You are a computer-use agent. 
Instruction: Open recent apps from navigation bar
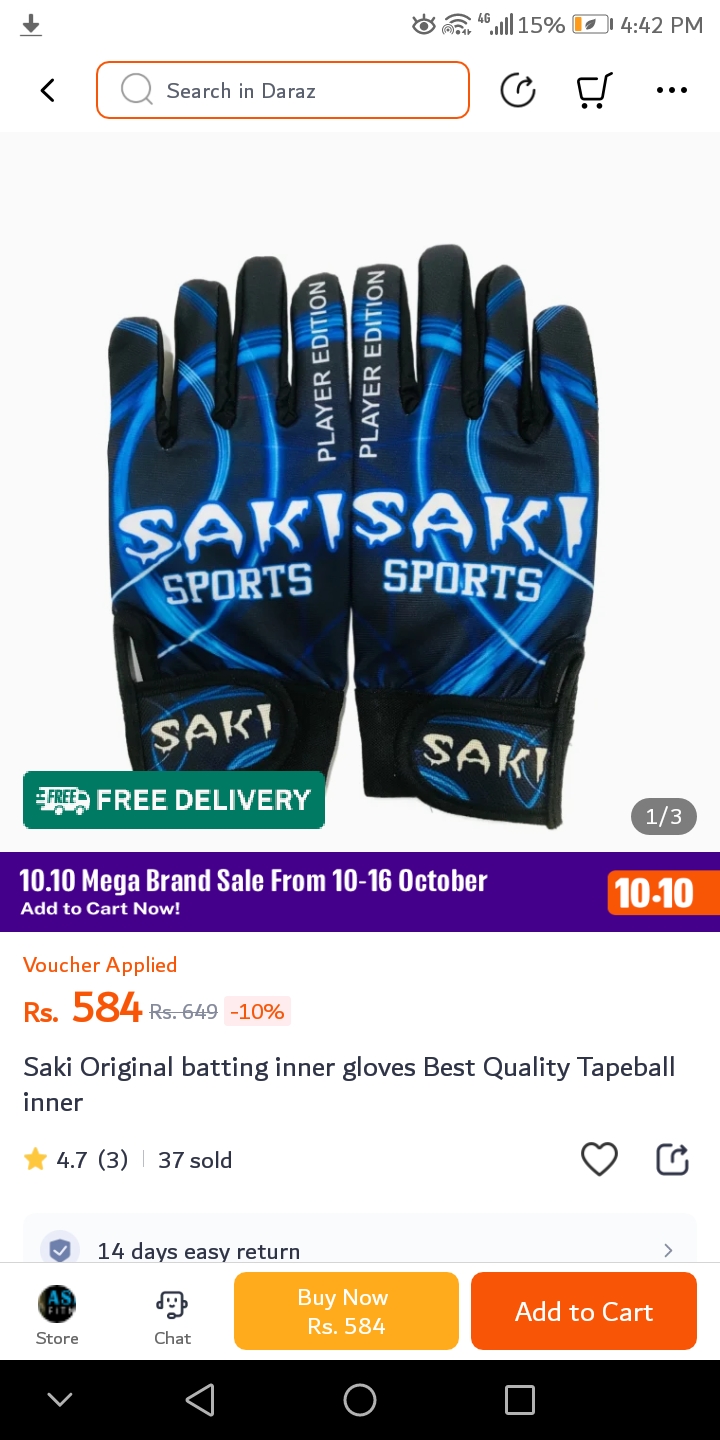(x=519, y=1400)
